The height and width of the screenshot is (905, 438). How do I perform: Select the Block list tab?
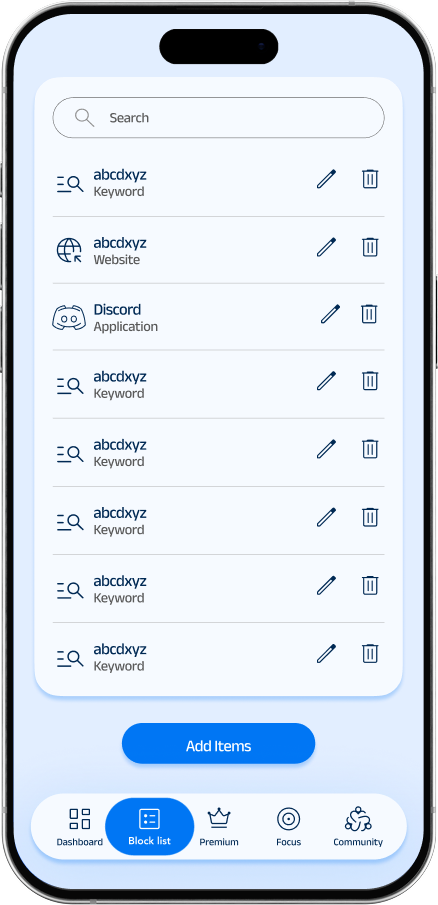(x=149, y=827)
